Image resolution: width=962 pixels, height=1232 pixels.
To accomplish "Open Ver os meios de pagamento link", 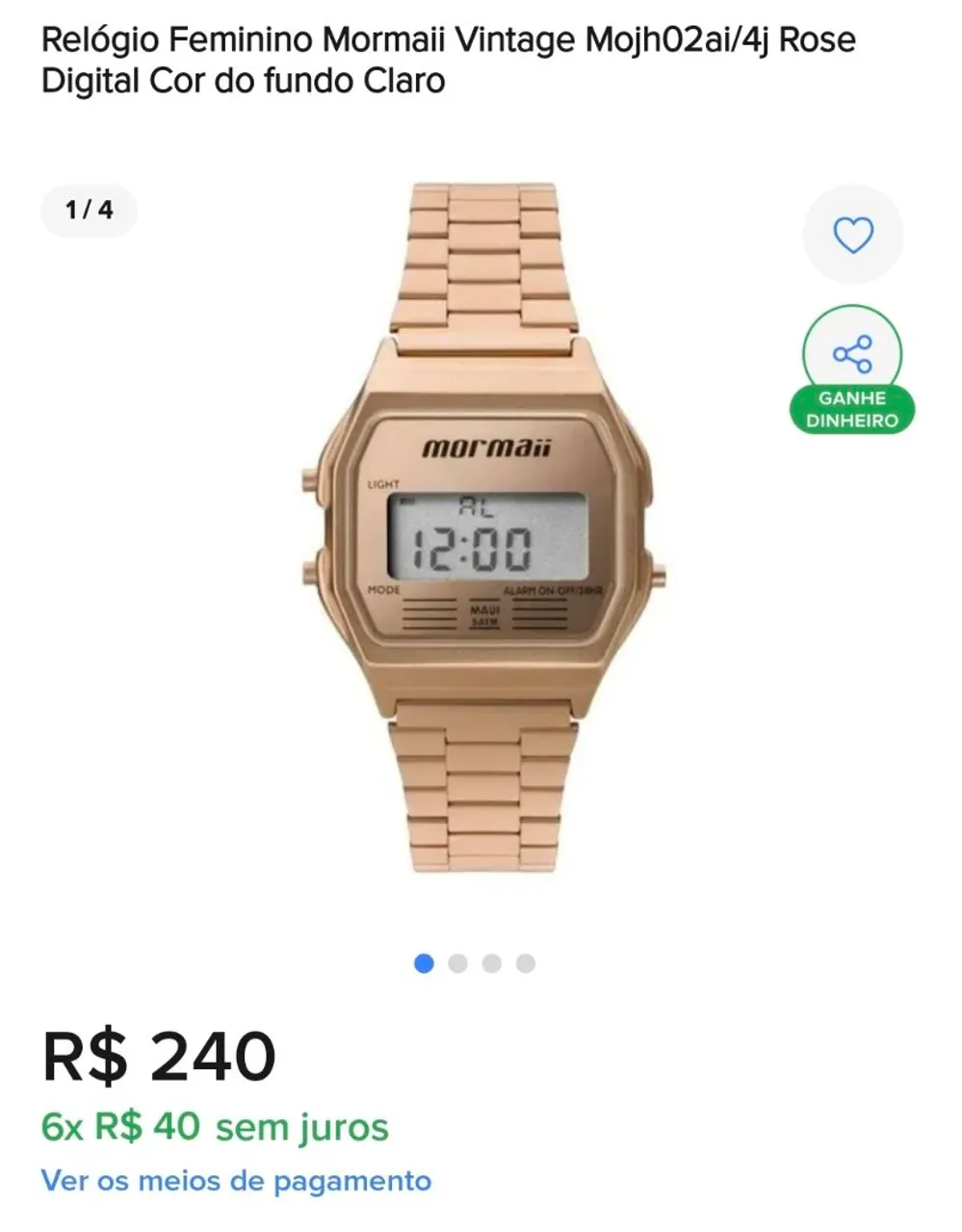I will 236,1180.
